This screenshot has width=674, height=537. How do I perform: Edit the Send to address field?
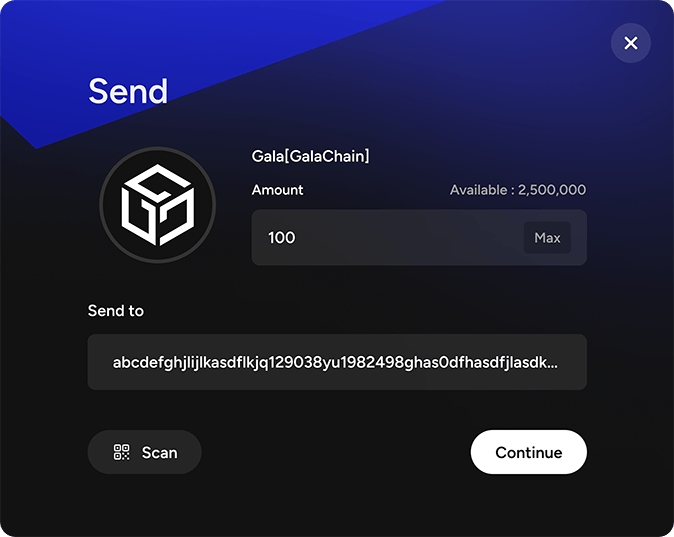[336, 362]
